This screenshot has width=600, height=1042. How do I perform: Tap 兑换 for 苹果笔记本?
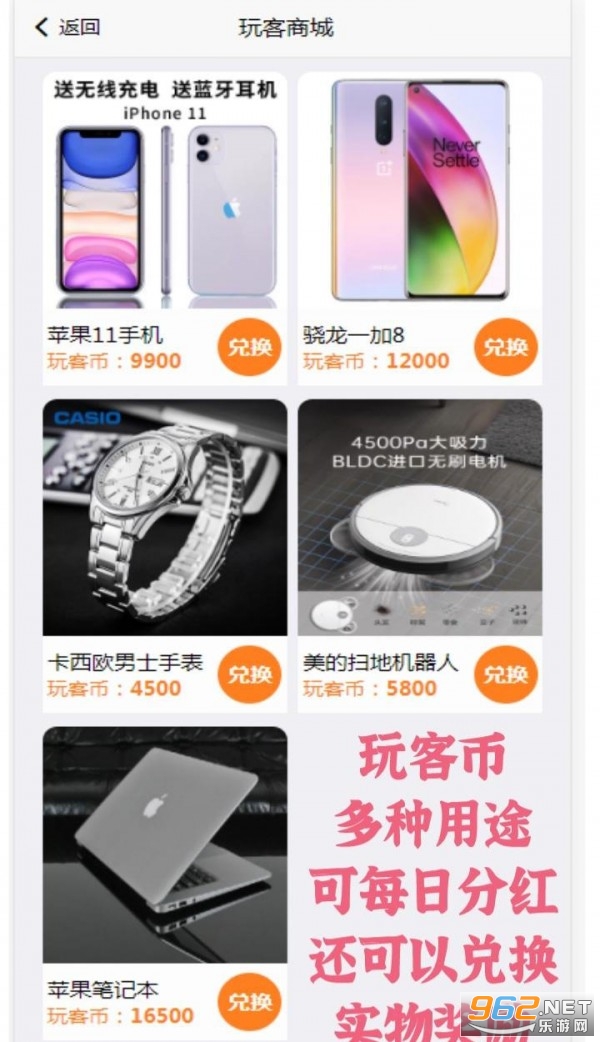[x=250, y=1001]
